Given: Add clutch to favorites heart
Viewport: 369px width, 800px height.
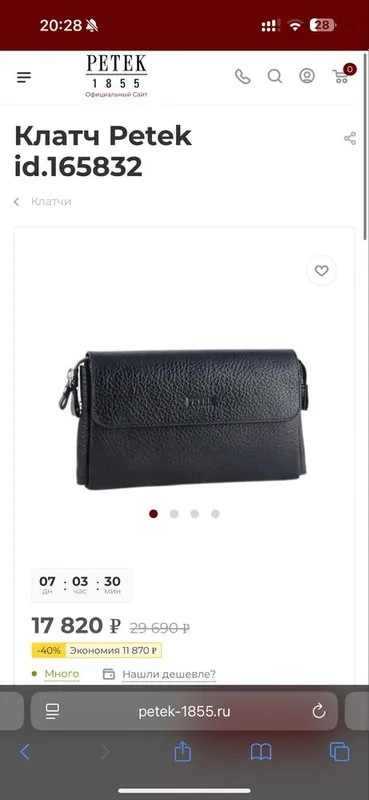Looking at the screenshot, I should click(322, 271).
